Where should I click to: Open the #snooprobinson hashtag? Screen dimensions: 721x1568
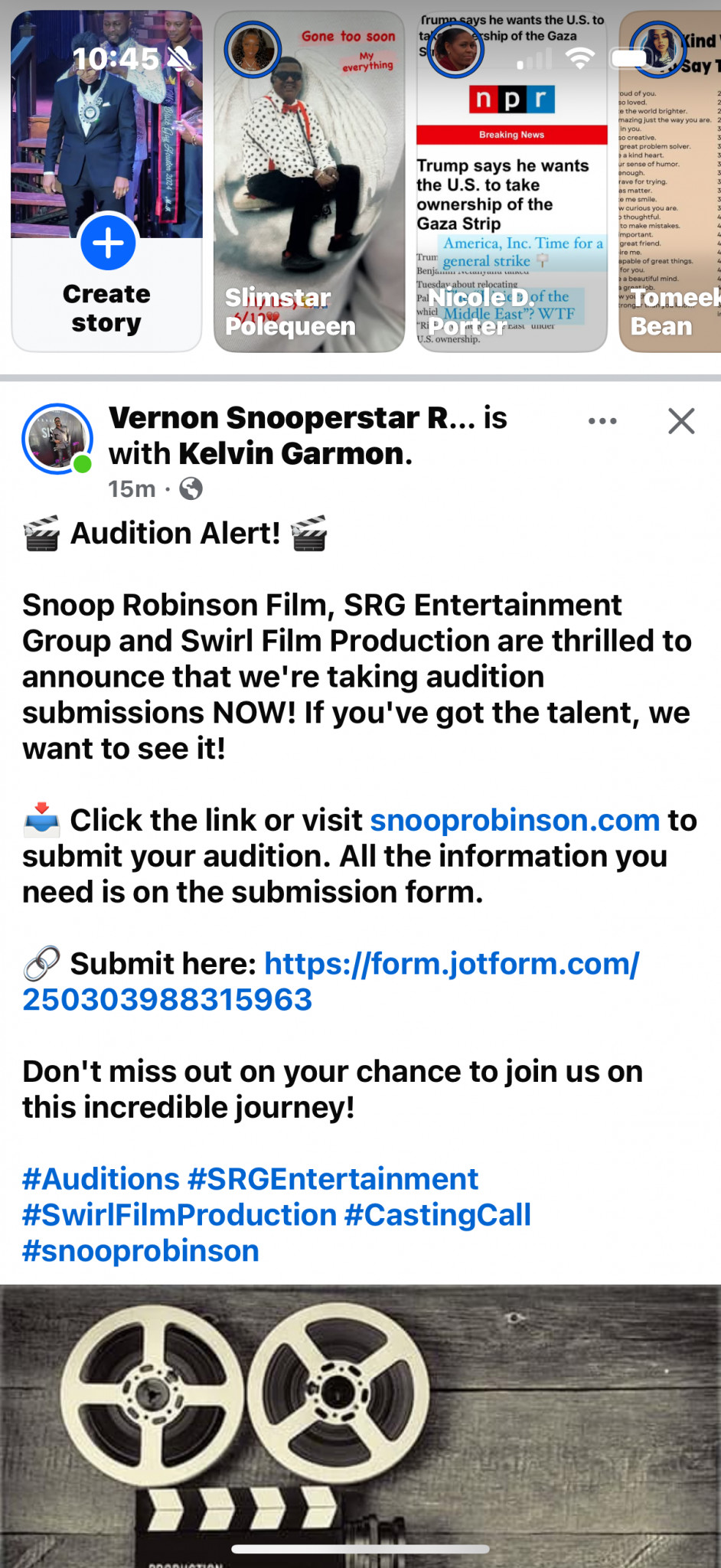(x=141, y=1251)
